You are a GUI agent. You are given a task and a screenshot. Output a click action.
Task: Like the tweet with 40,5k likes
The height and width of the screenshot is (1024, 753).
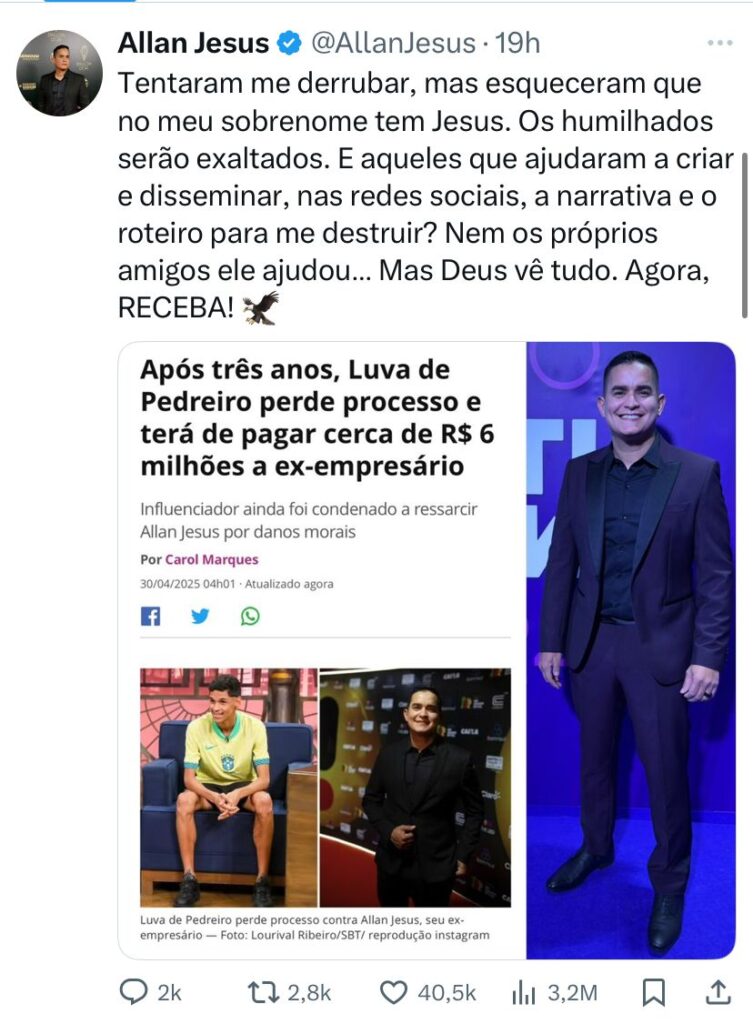(x=395, y=992)
